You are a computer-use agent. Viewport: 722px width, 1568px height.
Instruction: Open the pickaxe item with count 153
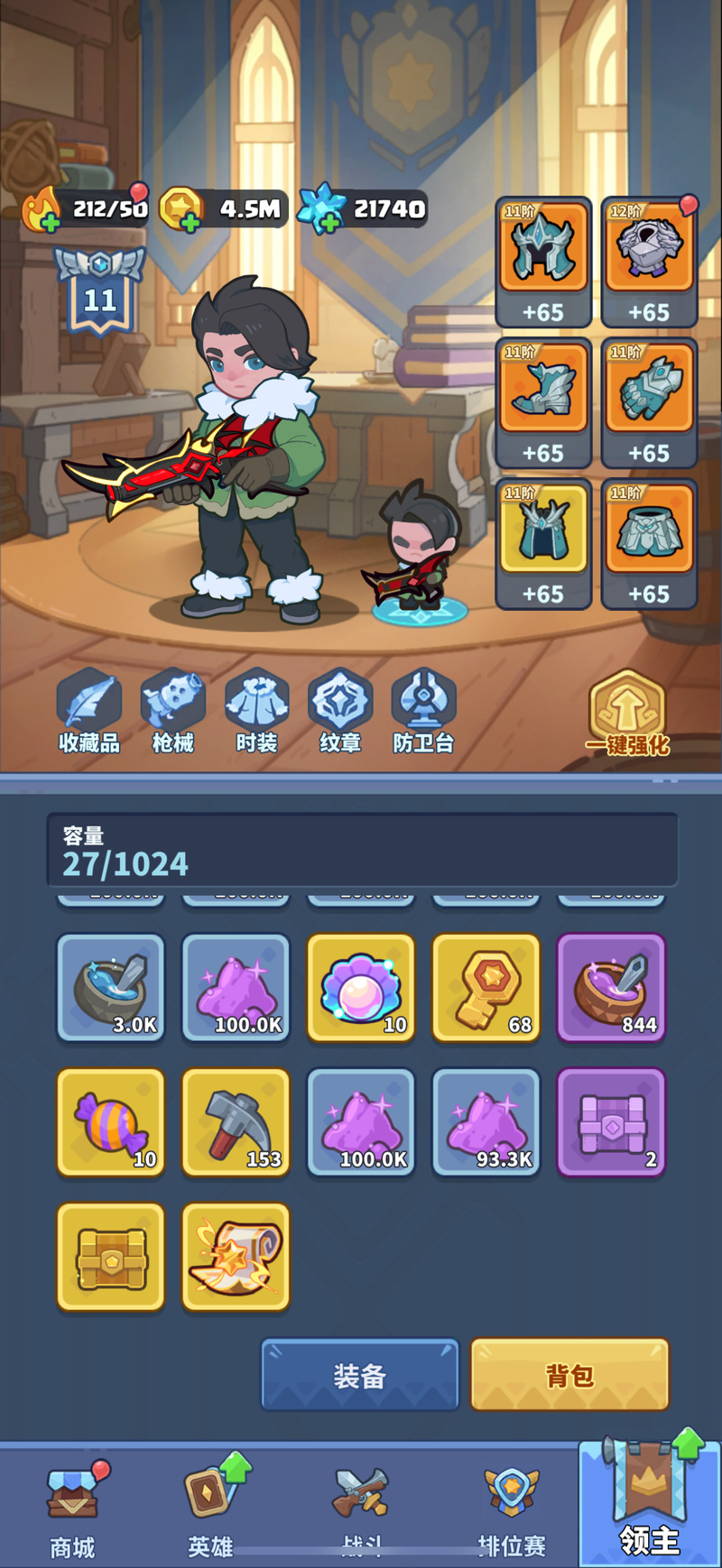coord(236,1121)
